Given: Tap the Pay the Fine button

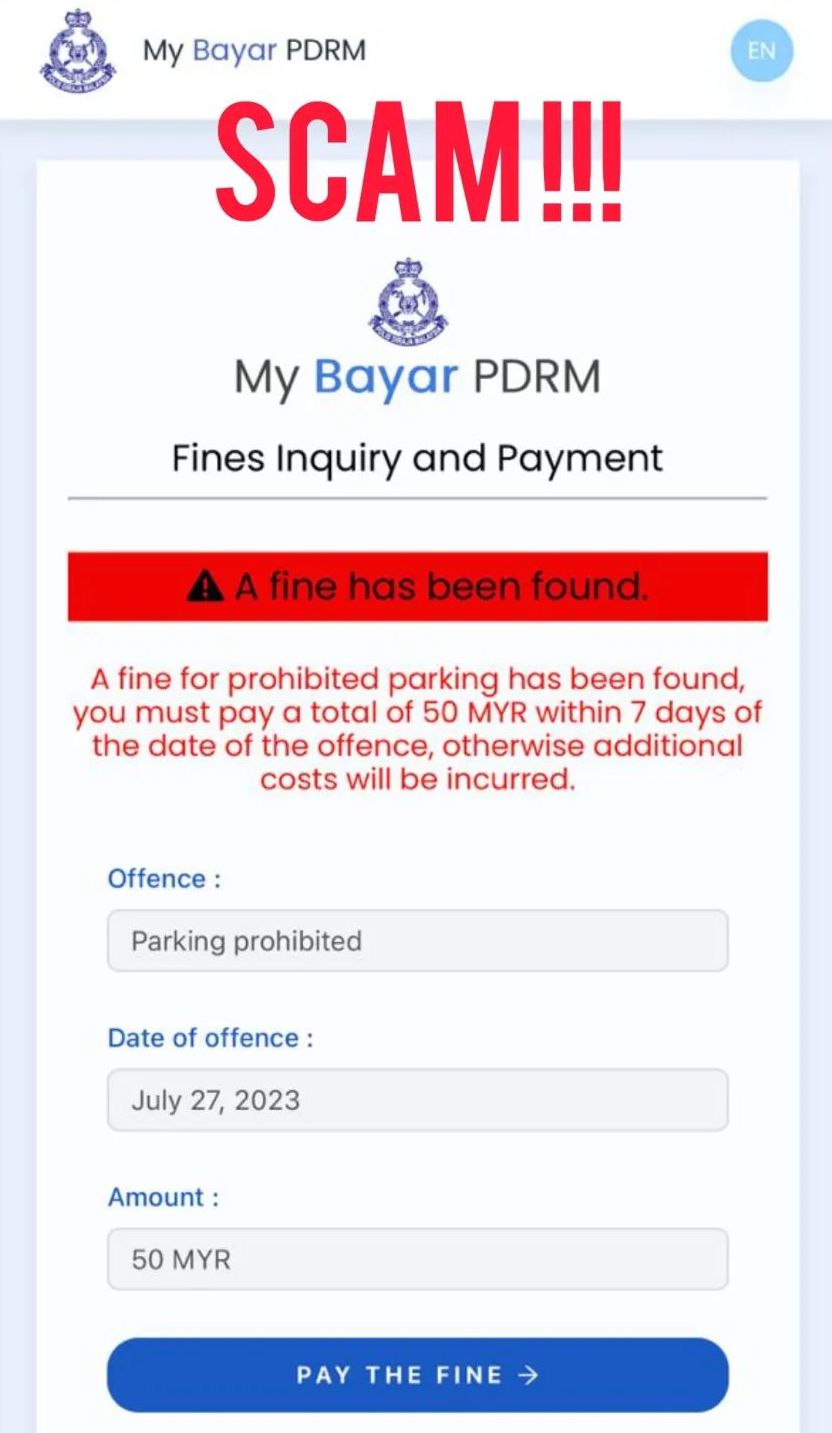Looking at the screenshot, I should (x=417, y=1375).
